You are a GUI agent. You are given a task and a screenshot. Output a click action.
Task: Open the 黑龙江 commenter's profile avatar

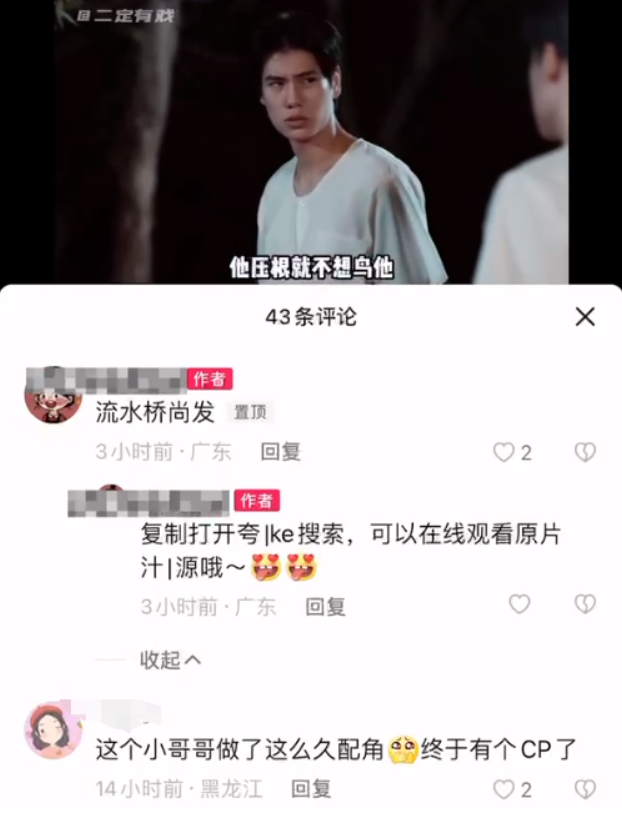click(x=52, y=730)
